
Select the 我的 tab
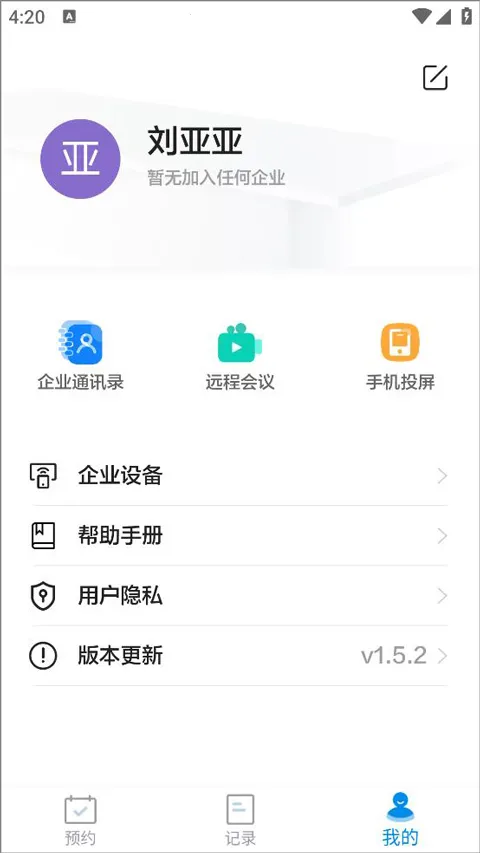400,820
